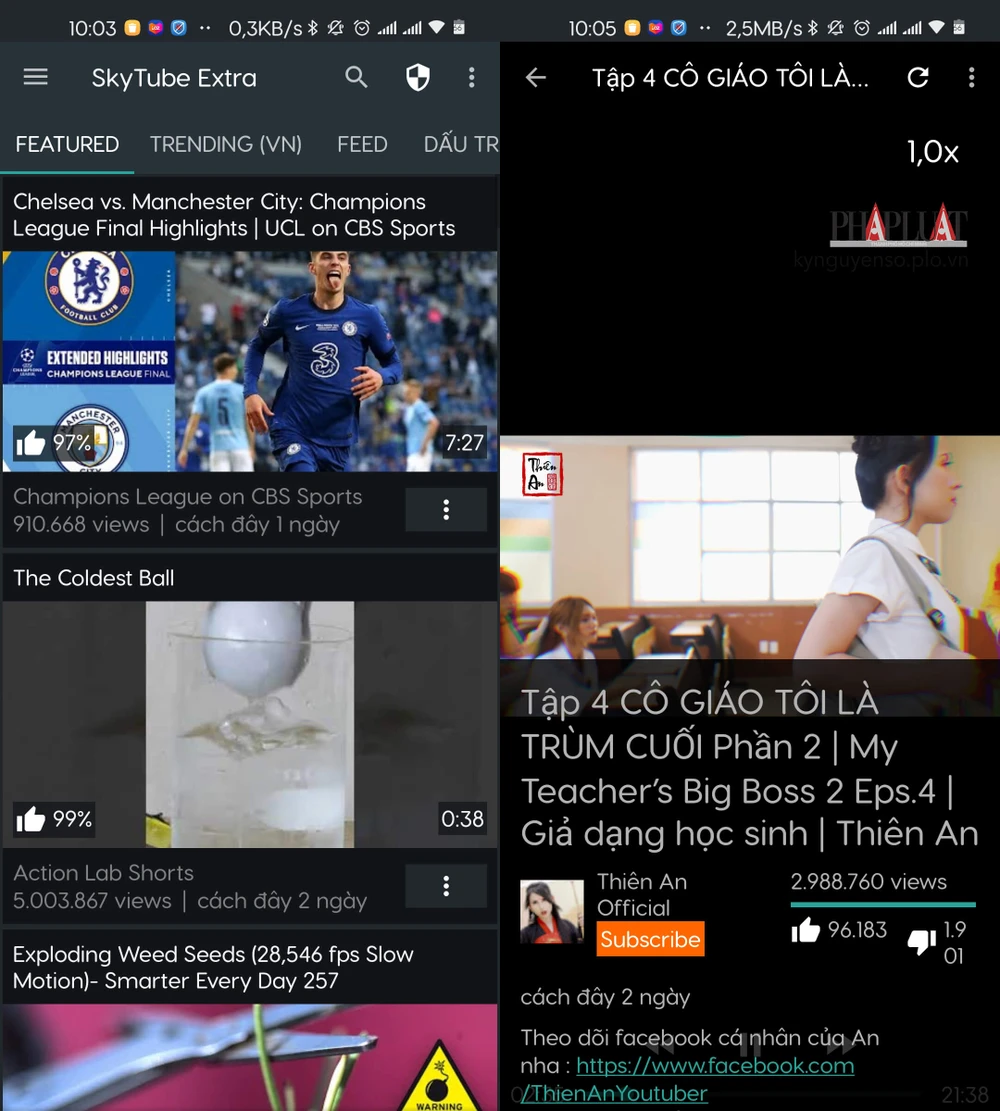Viewport: 1000px width, 1111px height.
Task: Tap the shield icon in app bar
Action: coord(418,78)
